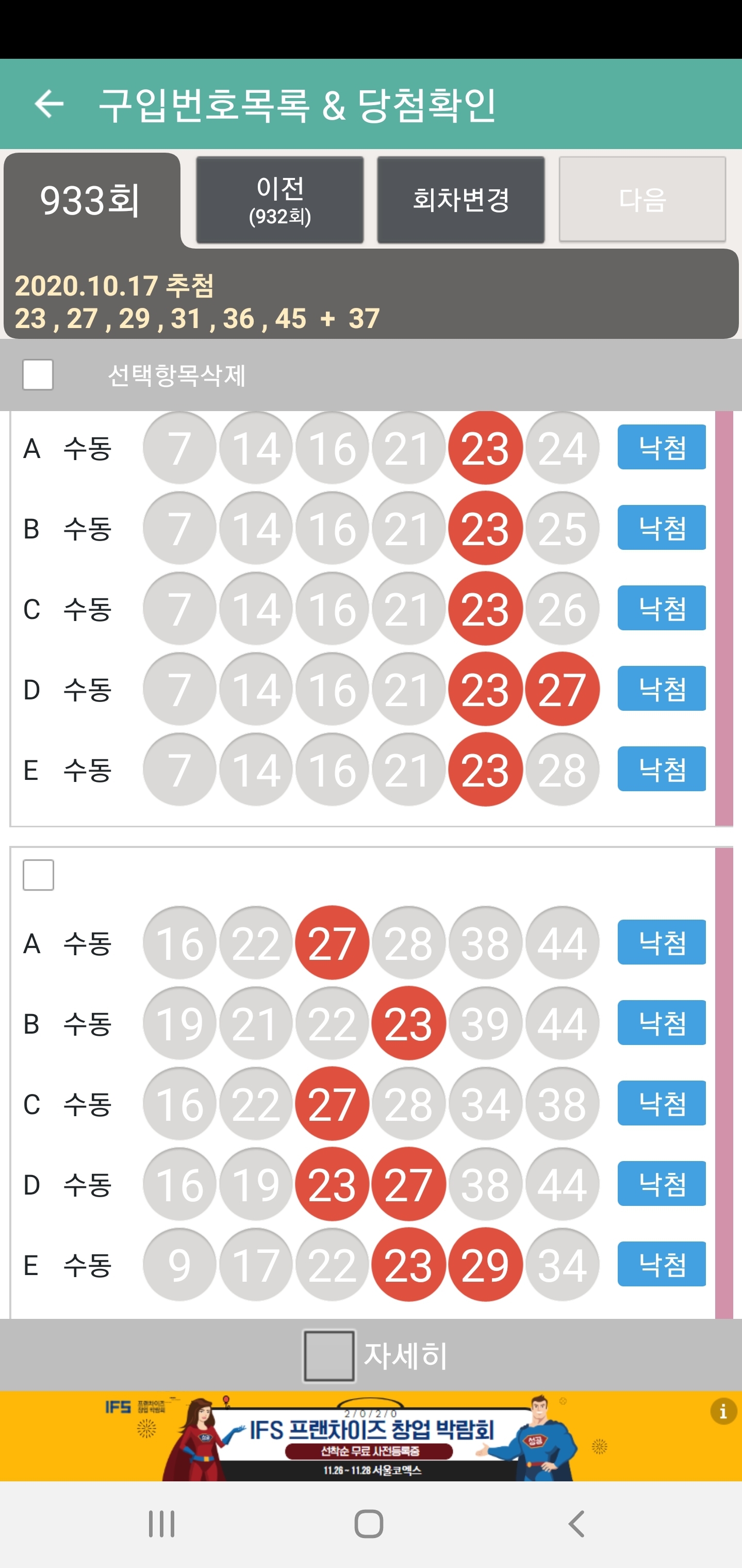Screen dimensions: 742x1568
Task: Go back using the top arrow
Action: (x=48, y=104)
